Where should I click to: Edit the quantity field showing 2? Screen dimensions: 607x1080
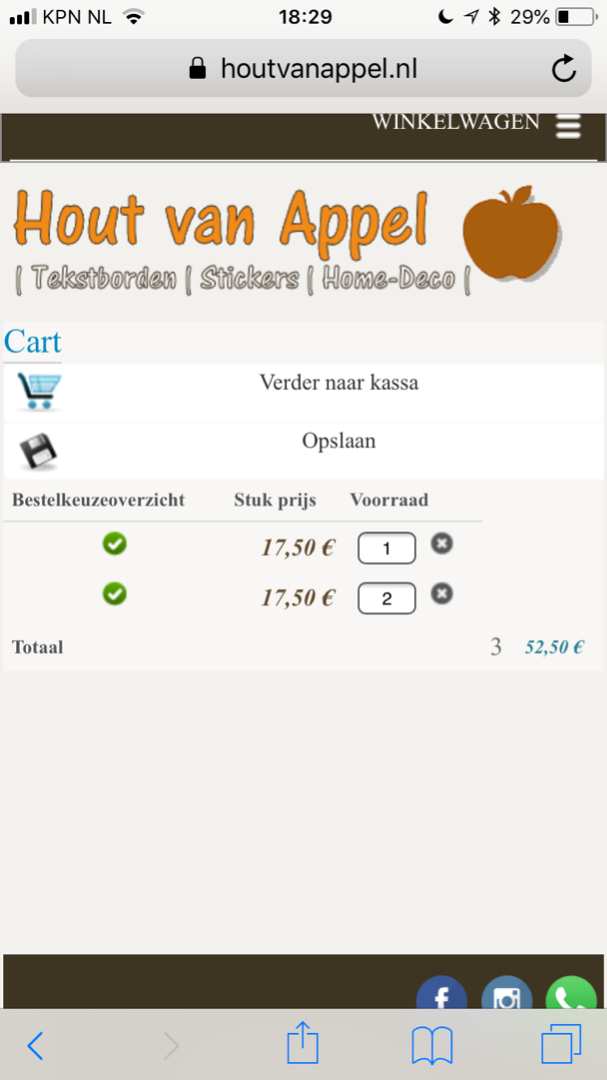(x=386, y=599)
